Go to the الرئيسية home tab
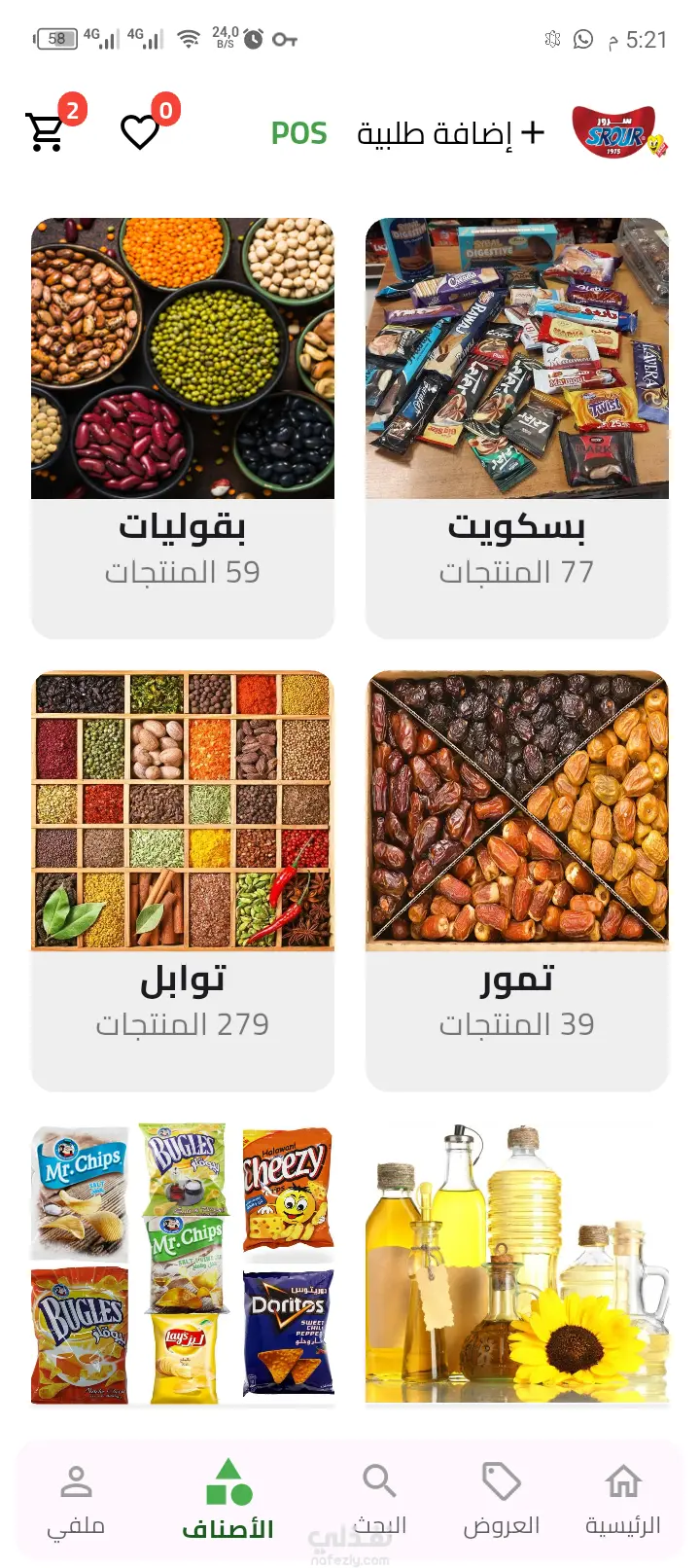The width and height of the screenshot is (700, 1568). pos(623,1501)
